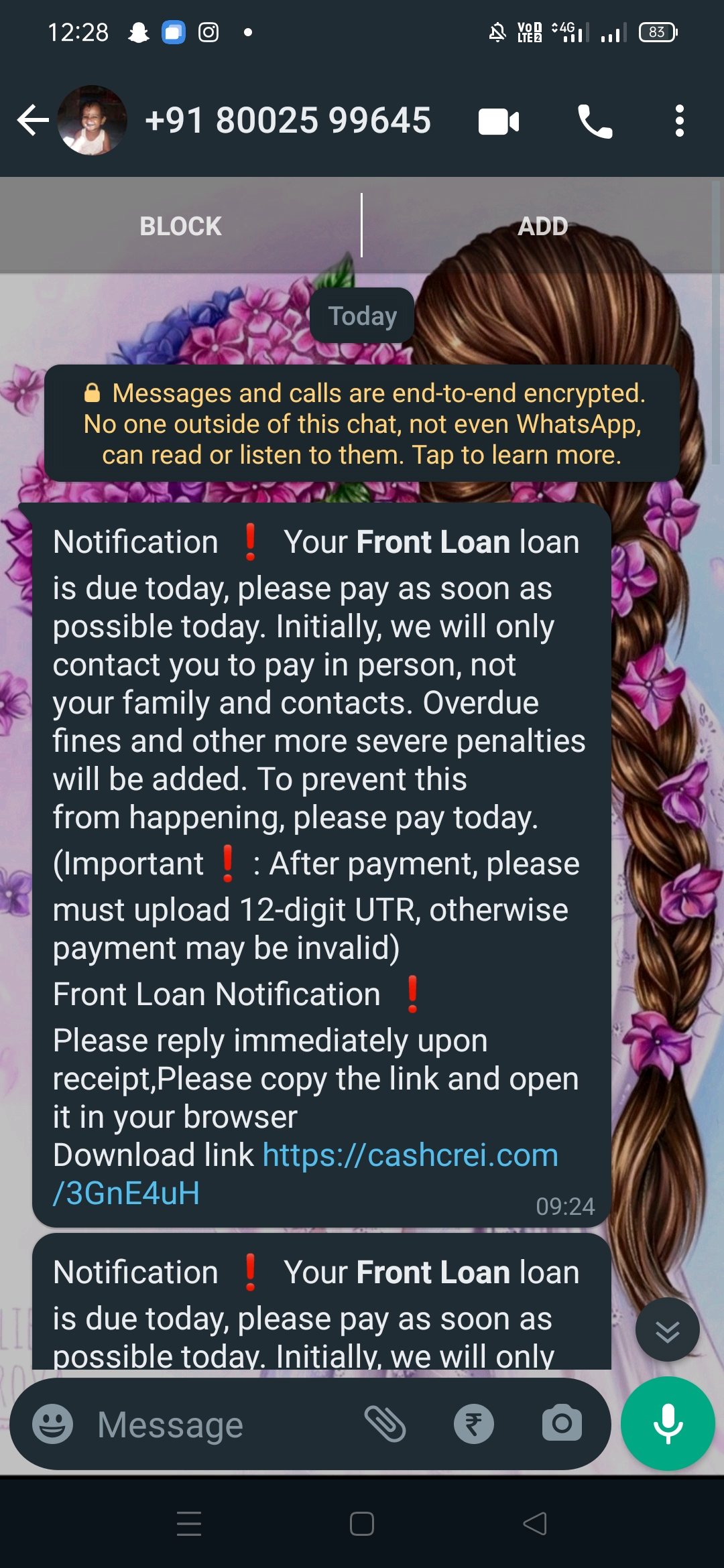Open the contact info for +91 80025 99645
This screenshot has height=1568, width=724.
pyautogui.click(x=288, y=121)
